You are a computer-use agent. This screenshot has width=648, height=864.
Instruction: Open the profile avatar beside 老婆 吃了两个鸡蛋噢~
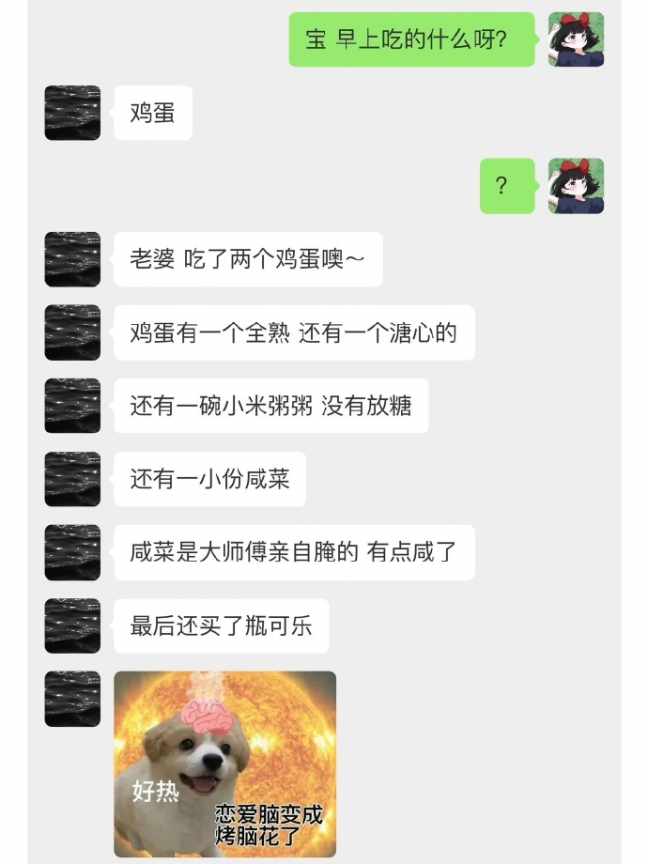point(73,260)
